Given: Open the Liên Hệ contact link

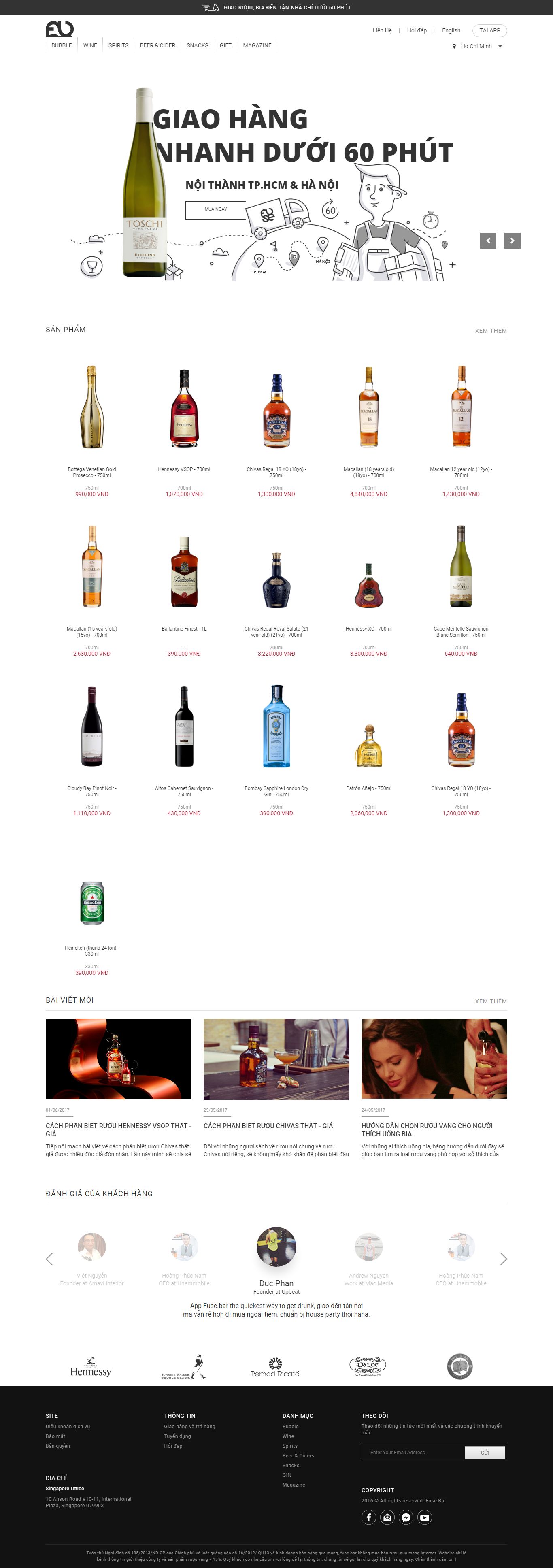Looking at the screenshot, I should point(382,30).
